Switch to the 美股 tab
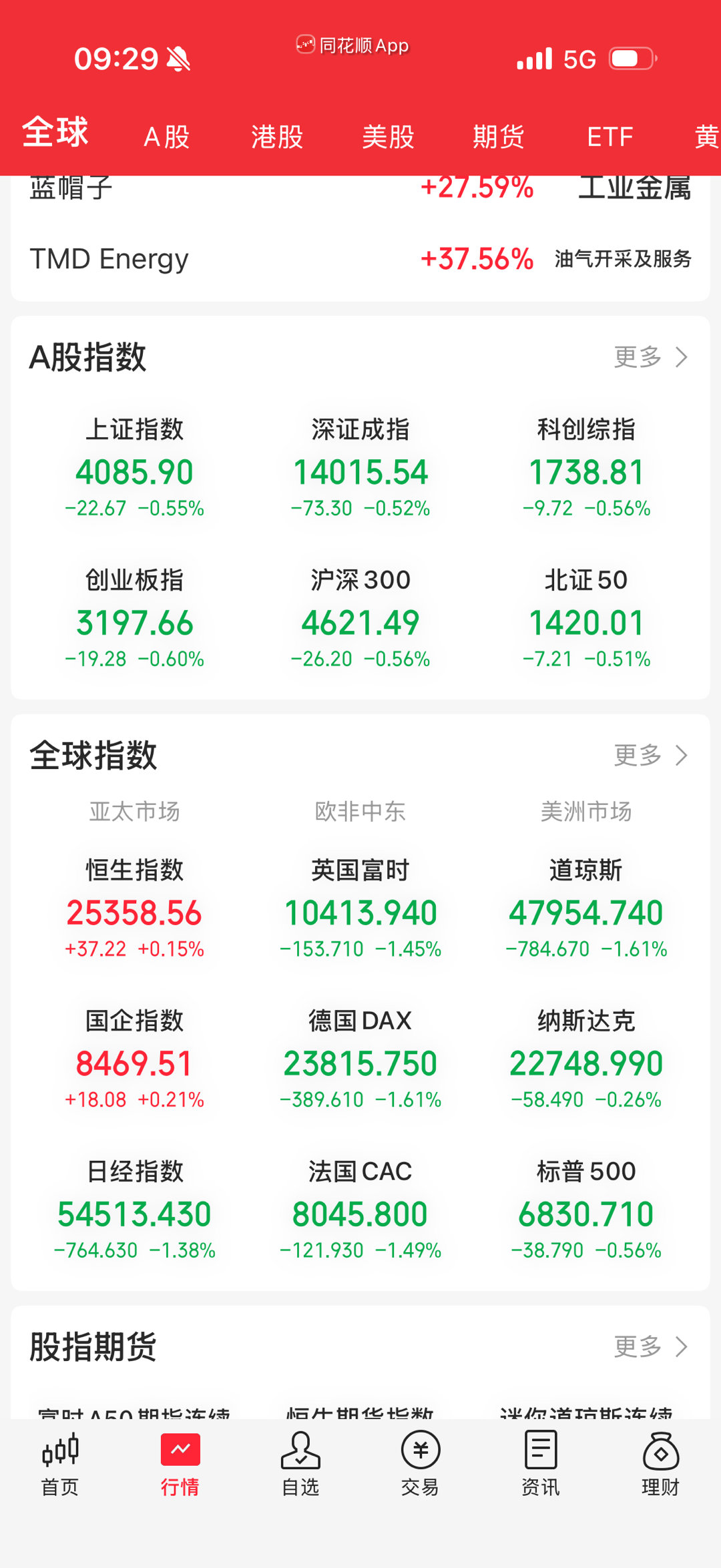This screenshot has width=721, height=1568. (x=388, y=136)
